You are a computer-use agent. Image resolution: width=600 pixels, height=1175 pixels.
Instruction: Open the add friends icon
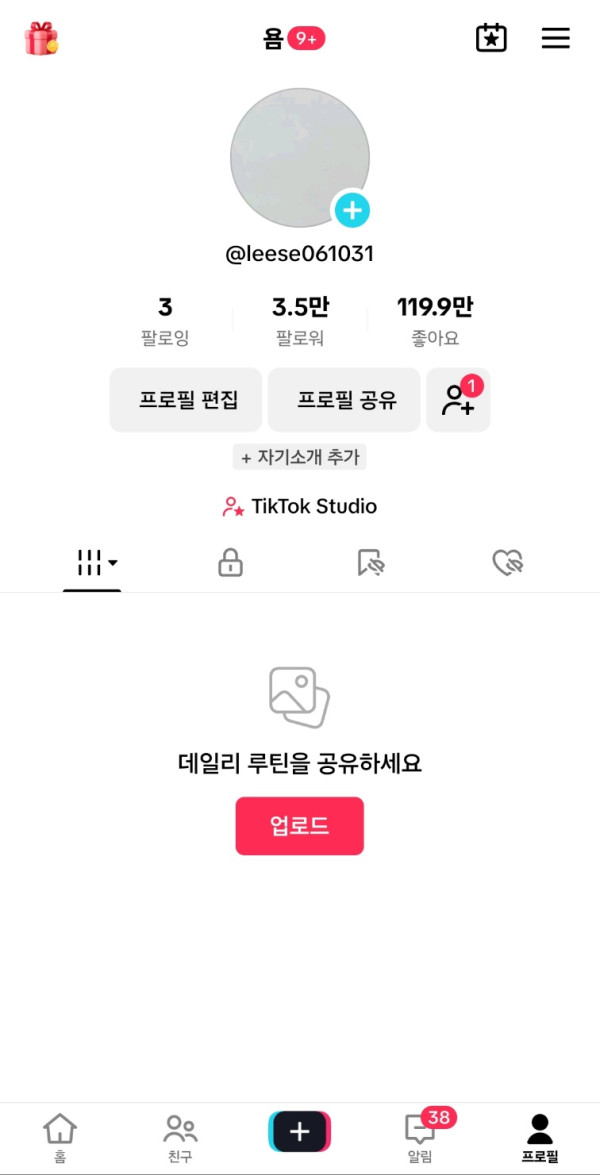coord(458,400)
